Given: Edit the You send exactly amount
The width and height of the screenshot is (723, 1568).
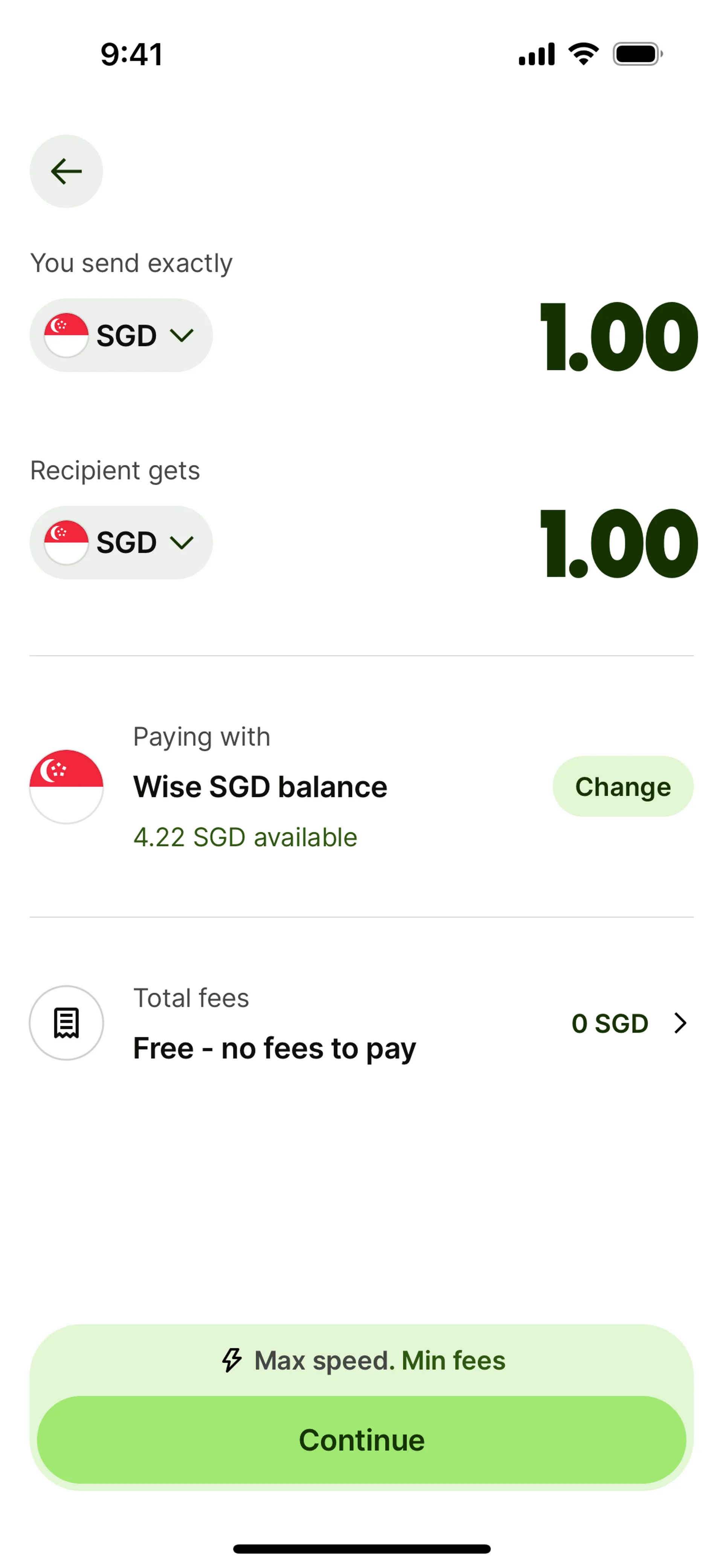Looking at the screenshot, I should click(x=618, y=336).
